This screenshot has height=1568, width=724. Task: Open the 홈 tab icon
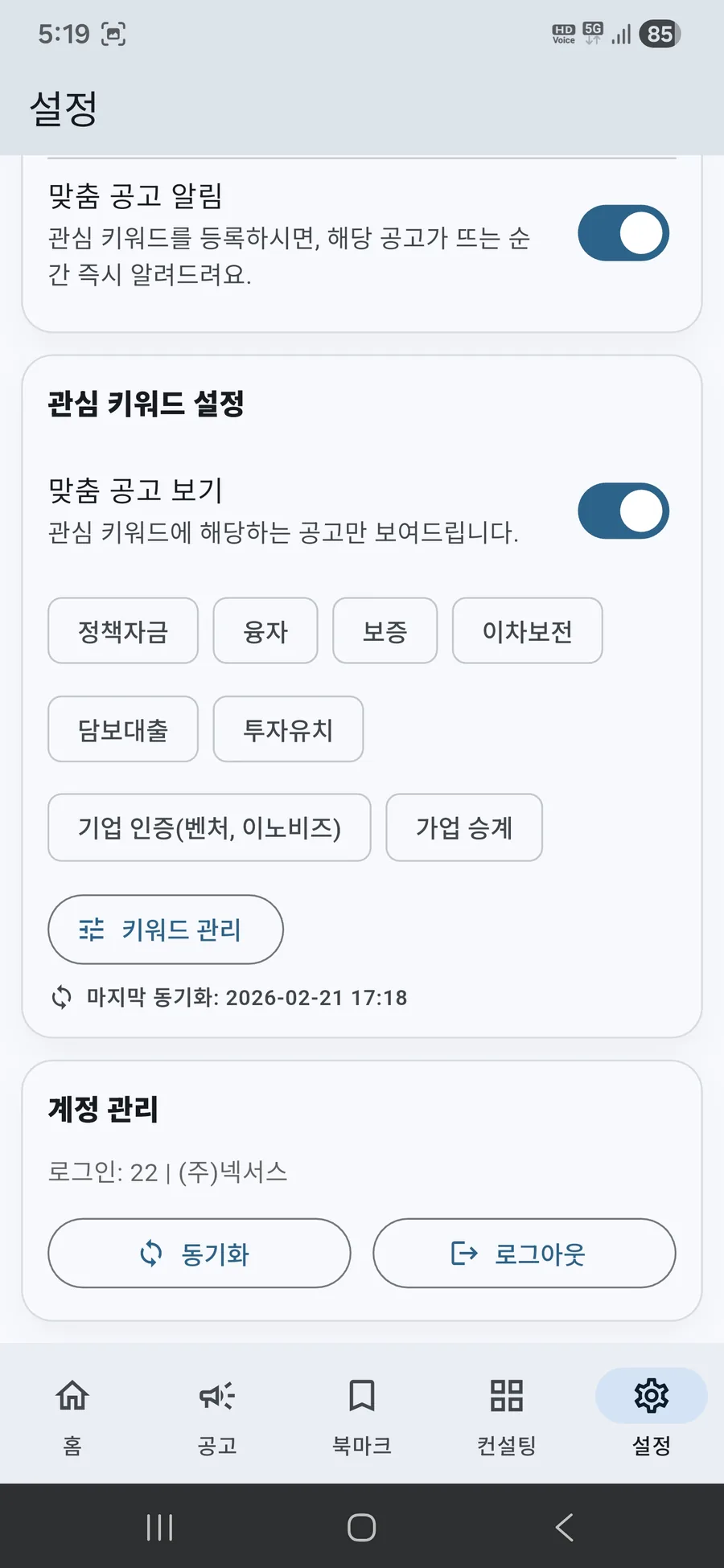(72, 1396)
